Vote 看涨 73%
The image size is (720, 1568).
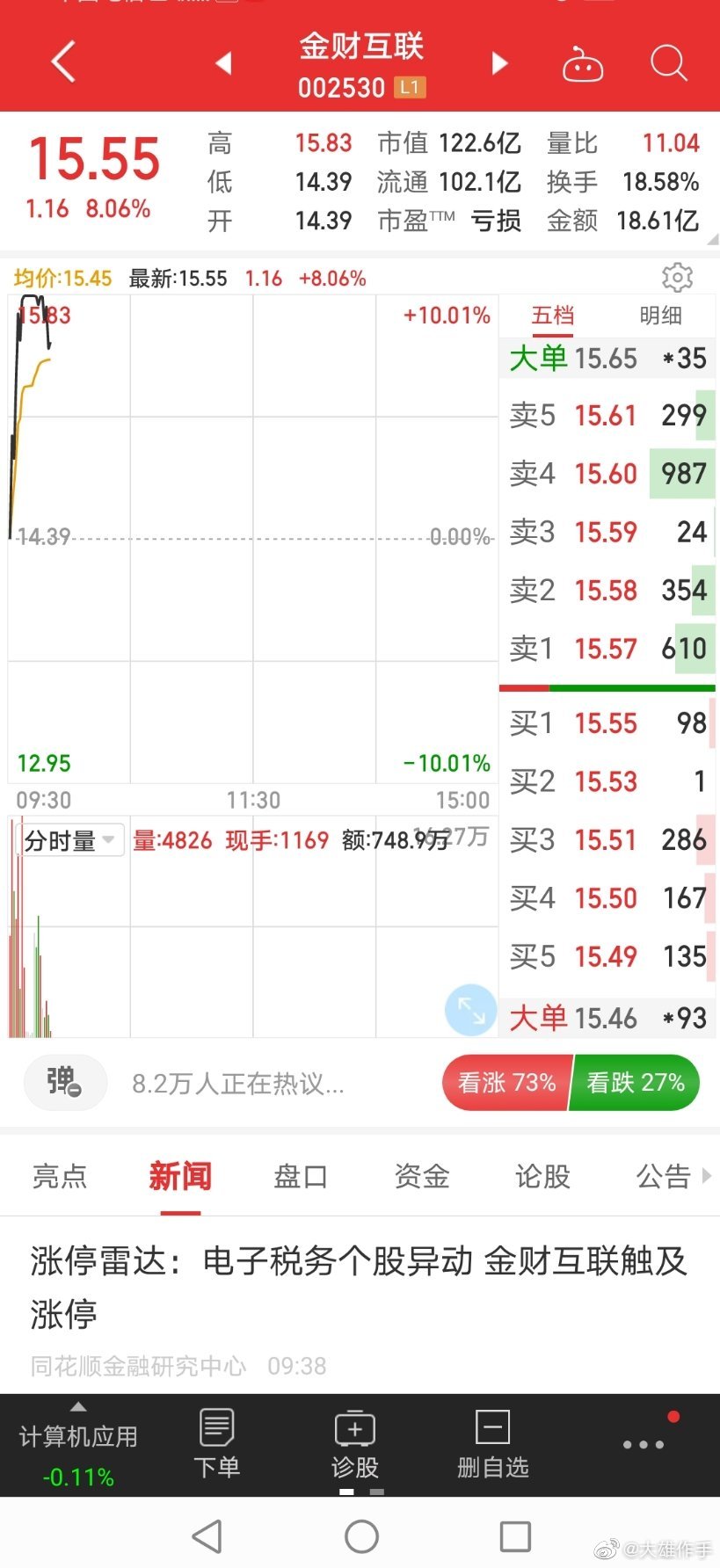(507, 1082)
